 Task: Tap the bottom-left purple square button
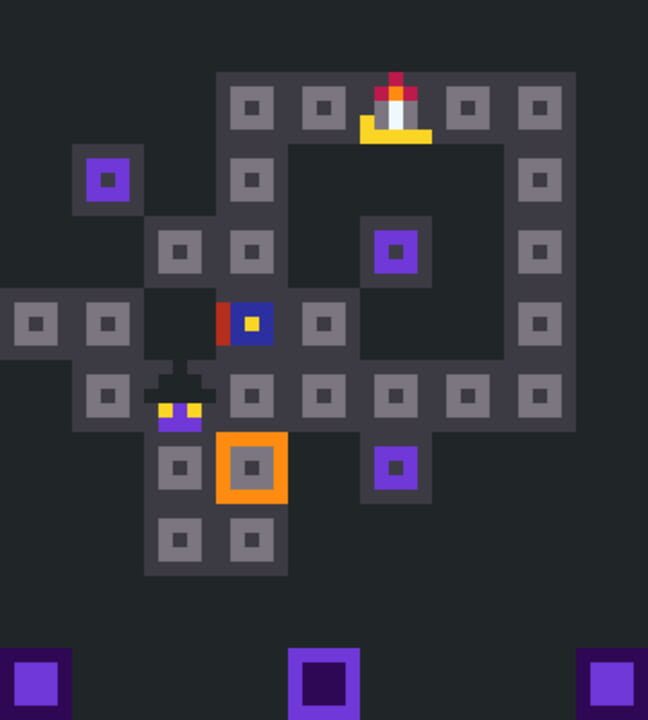pos(35,684)
